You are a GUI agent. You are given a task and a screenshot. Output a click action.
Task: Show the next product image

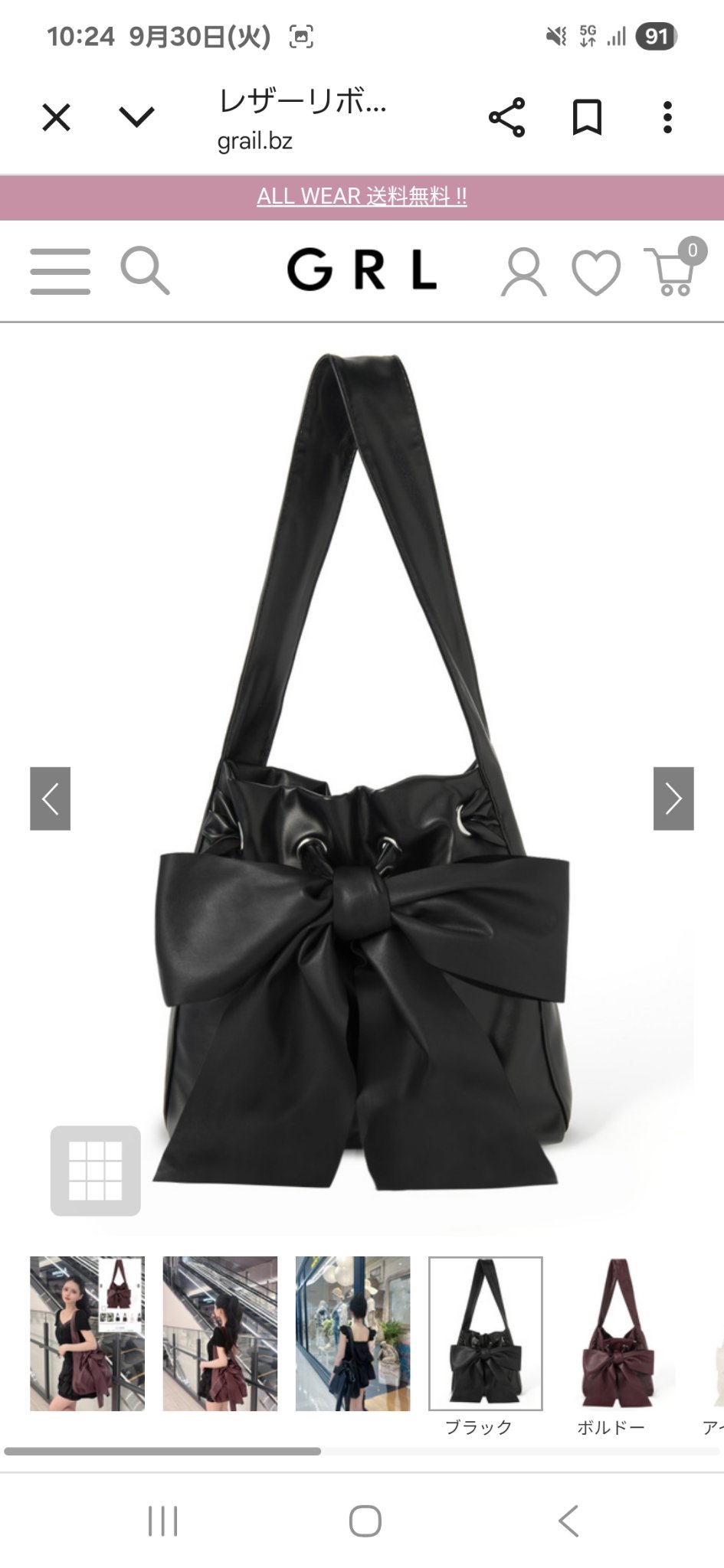point(673,799)
